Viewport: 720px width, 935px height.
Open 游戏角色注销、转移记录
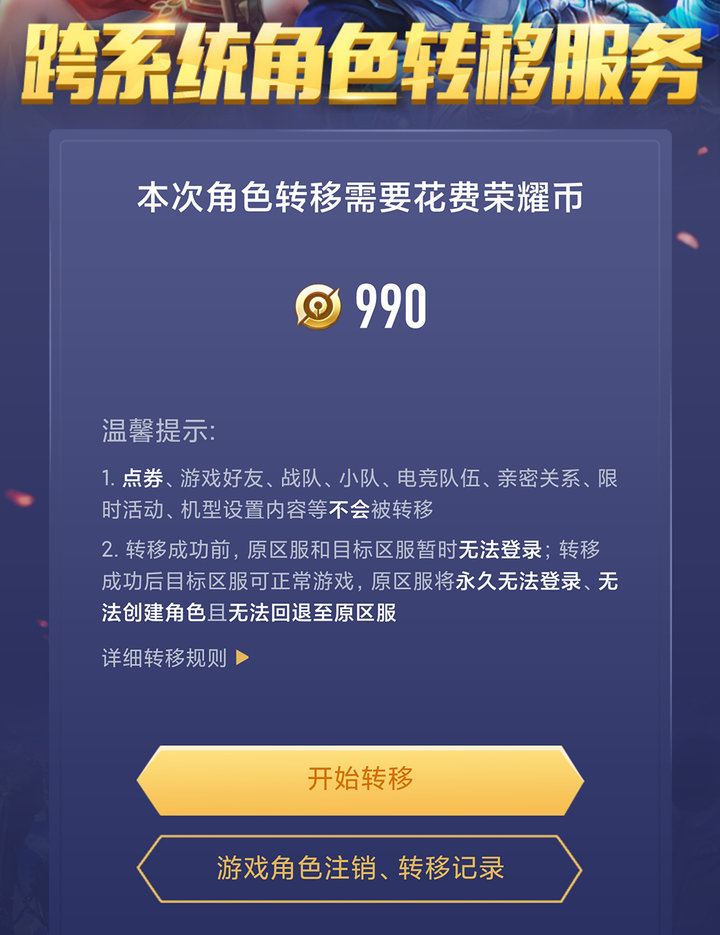pos(360,867)
